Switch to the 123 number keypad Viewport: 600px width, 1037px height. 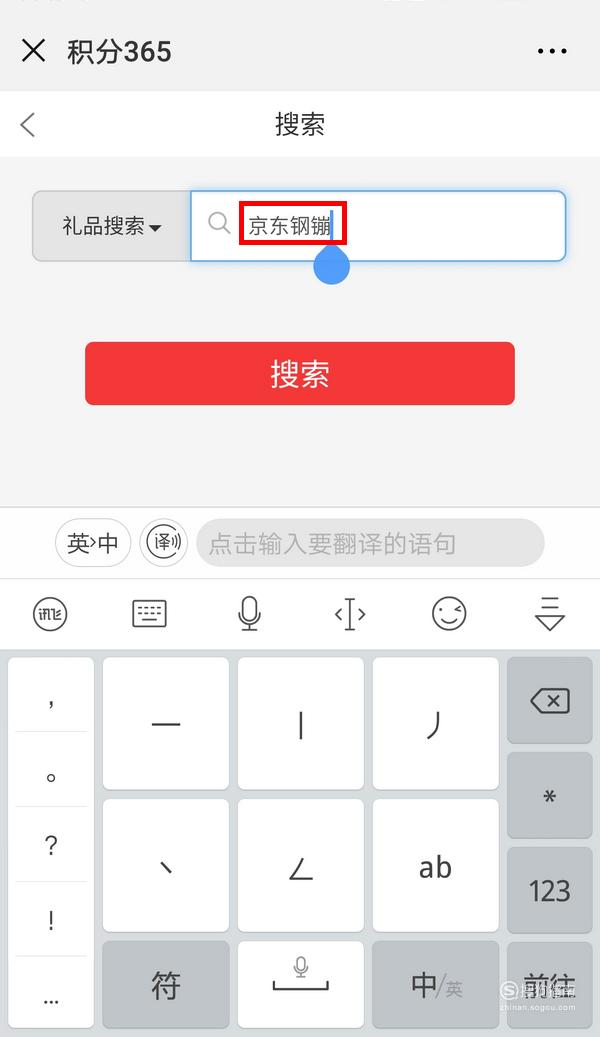click(x=550, y=891)
